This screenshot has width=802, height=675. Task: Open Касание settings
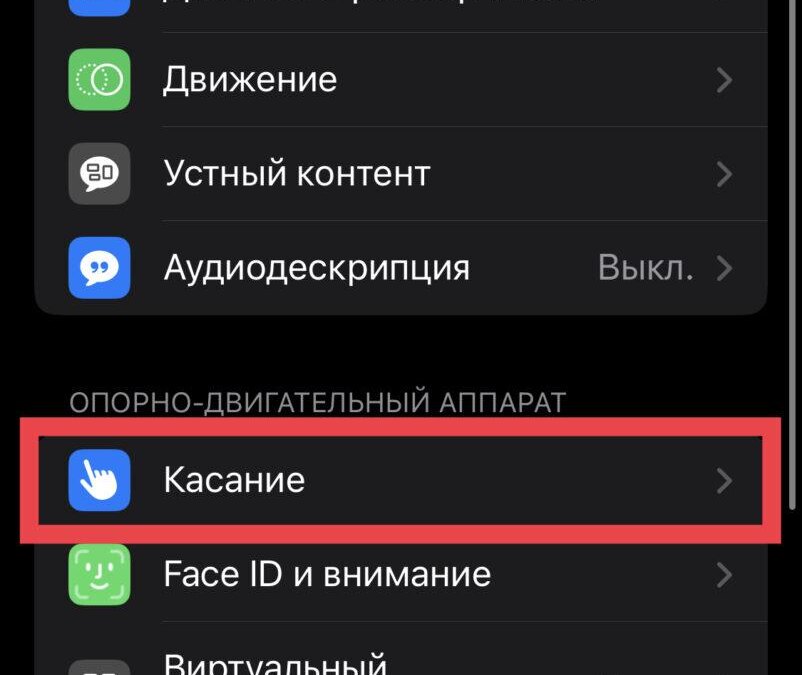pos(400,481)
